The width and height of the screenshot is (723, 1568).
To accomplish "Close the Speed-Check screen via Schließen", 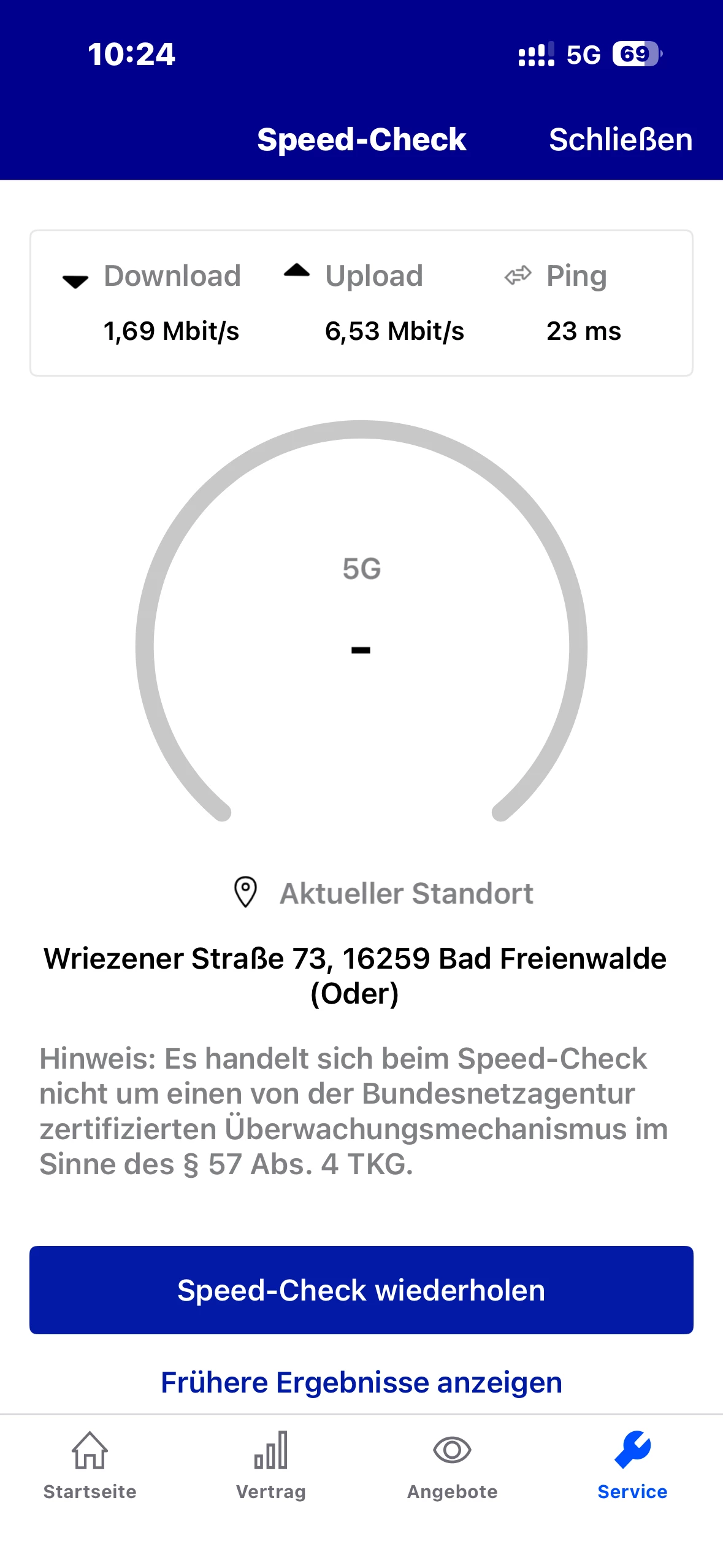I will click(x=620, y=140).
